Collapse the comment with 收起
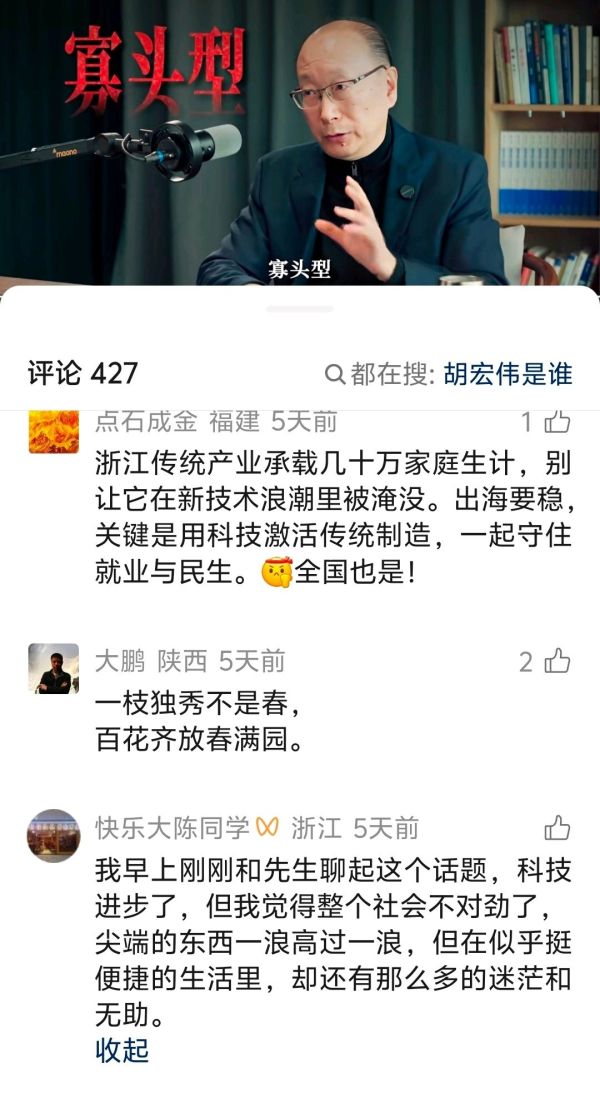Image resolution: width=600 pixels, height=1108 pixels. click(122, 1050)
